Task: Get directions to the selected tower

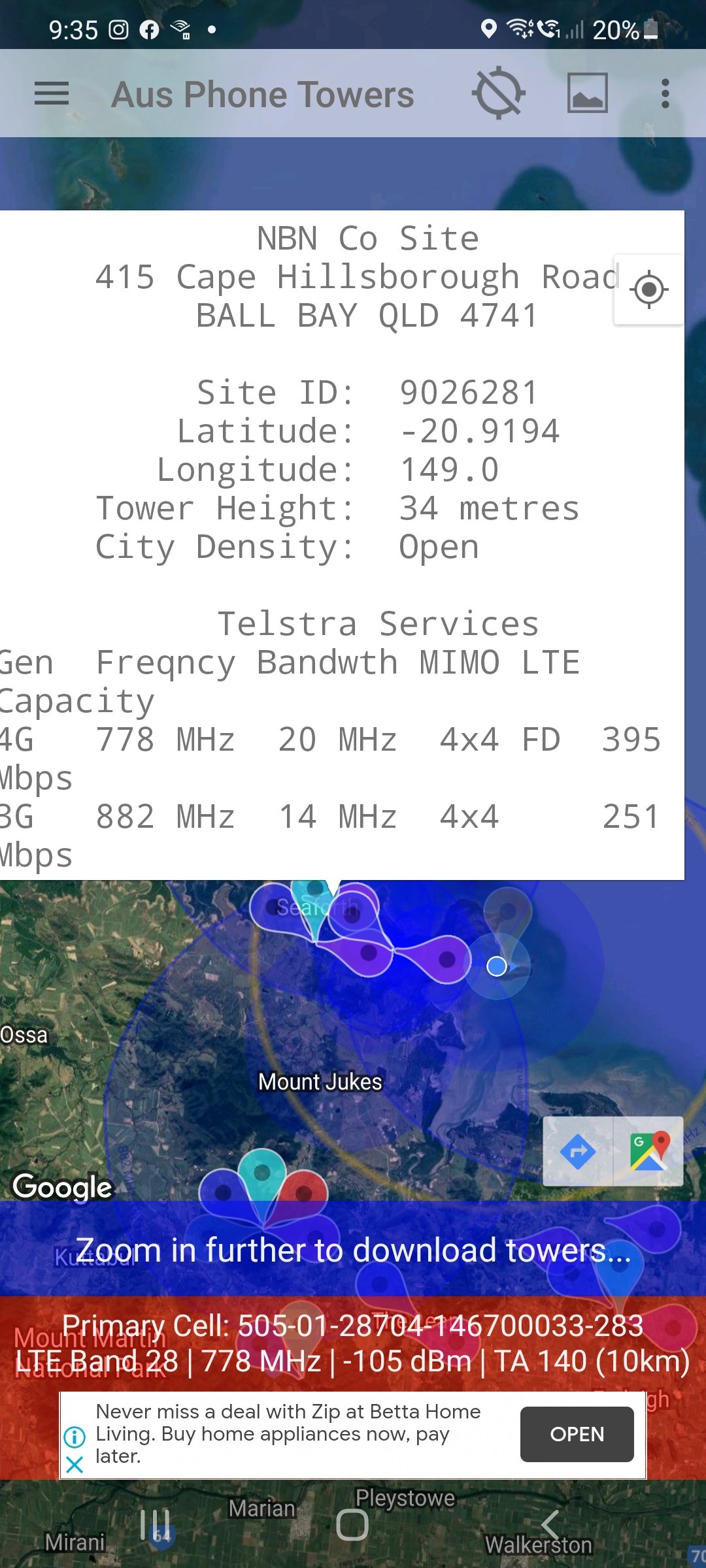Action: [578, 1151]
